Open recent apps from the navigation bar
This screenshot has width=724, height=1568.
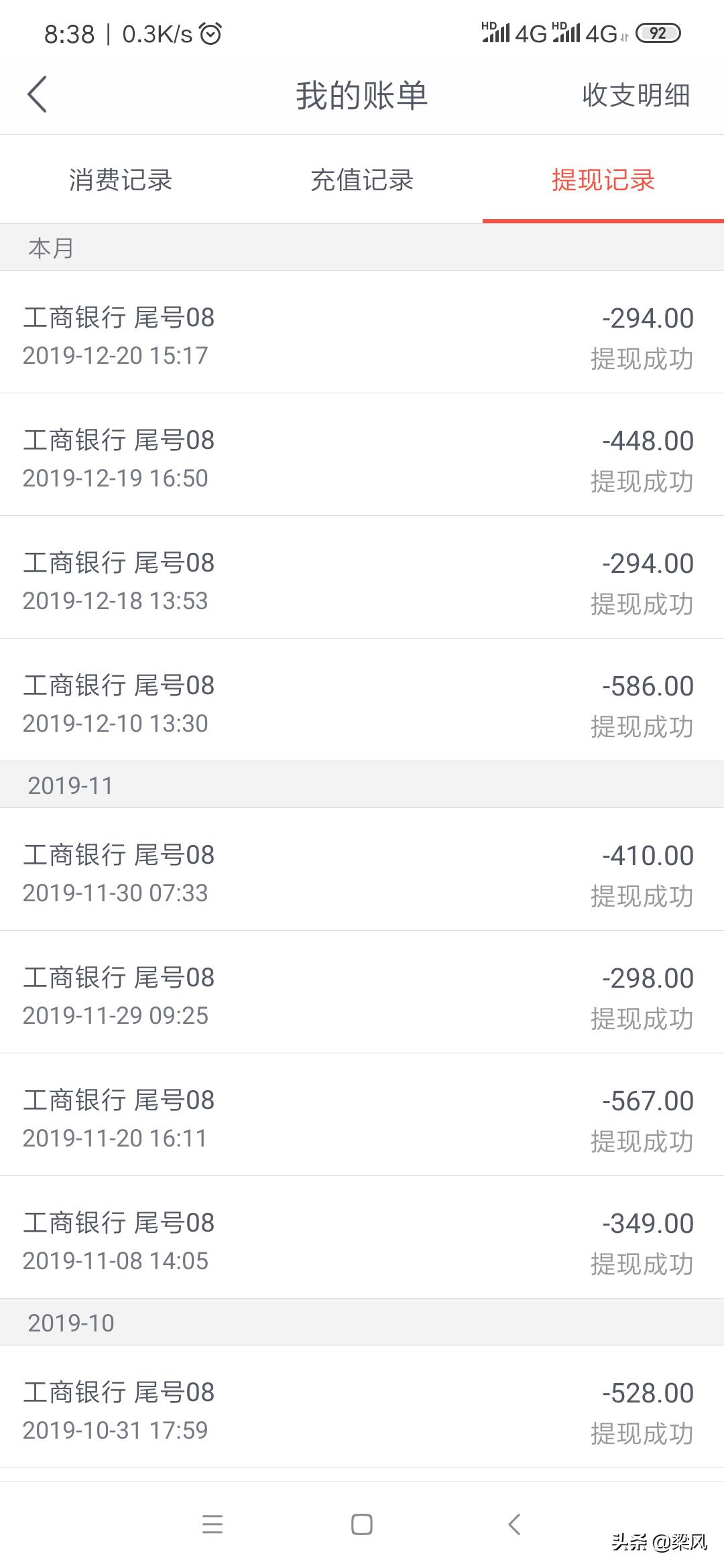point(213,1524)
